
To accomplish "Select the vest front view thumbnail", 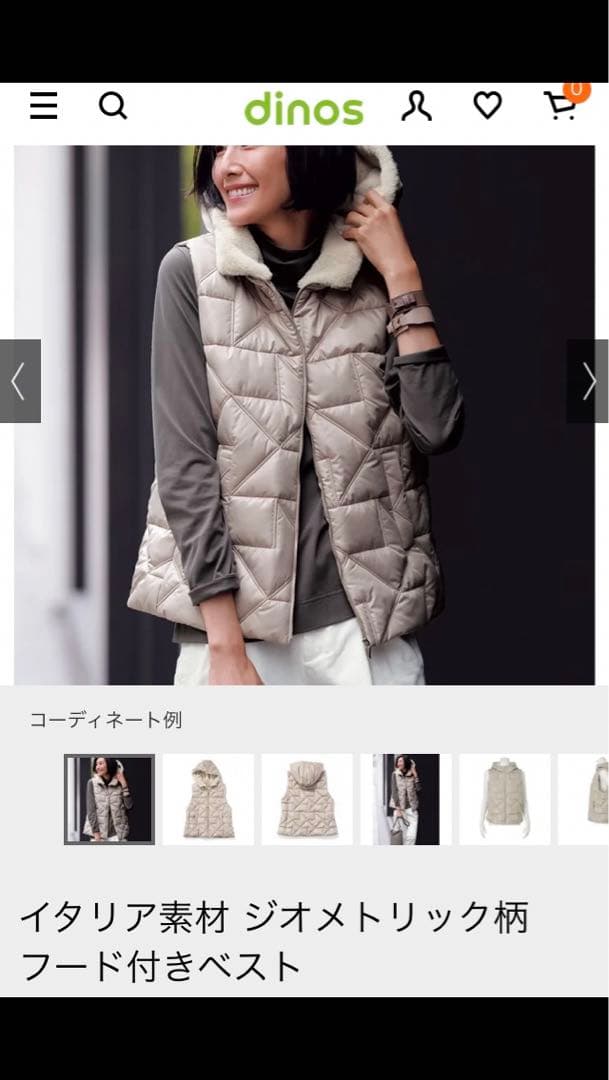I will (x=208, y=799).
